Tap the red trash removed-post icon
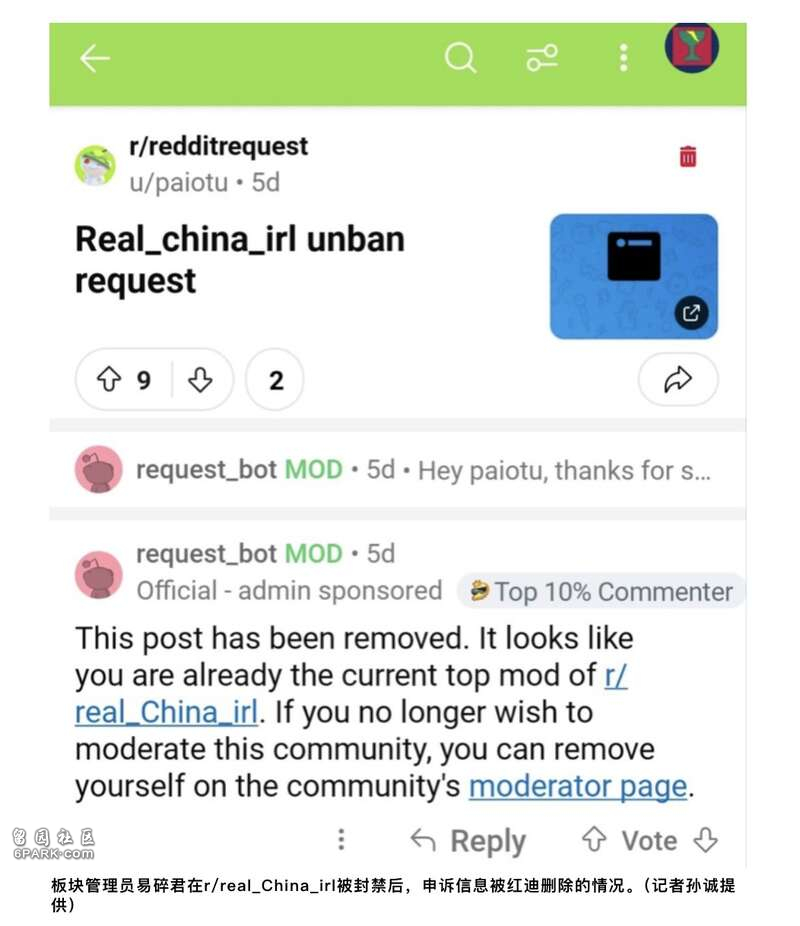Viewport: 800px width, 926px height. click(x=688, y=156)
